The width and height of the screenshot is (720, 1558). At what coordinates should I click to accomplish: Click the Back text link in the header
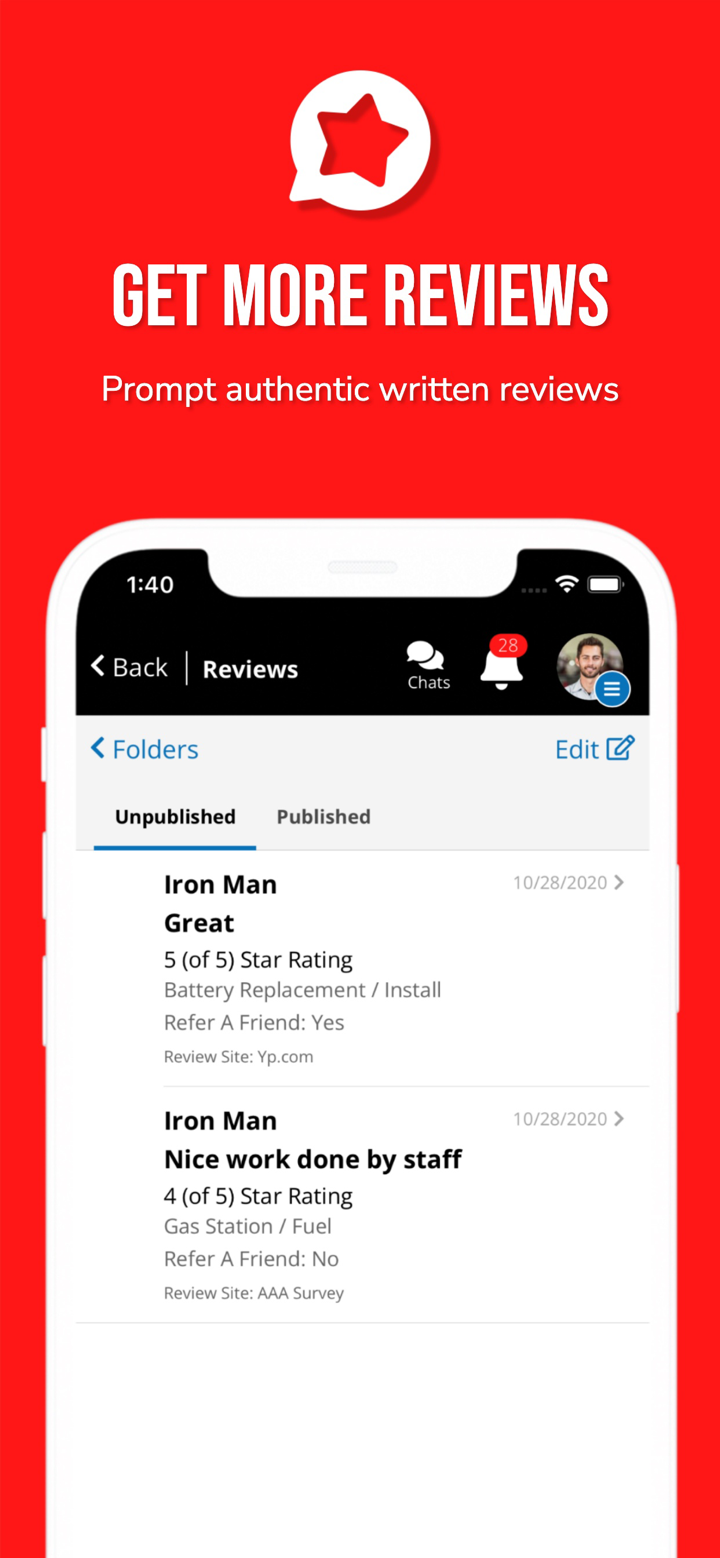138,666
